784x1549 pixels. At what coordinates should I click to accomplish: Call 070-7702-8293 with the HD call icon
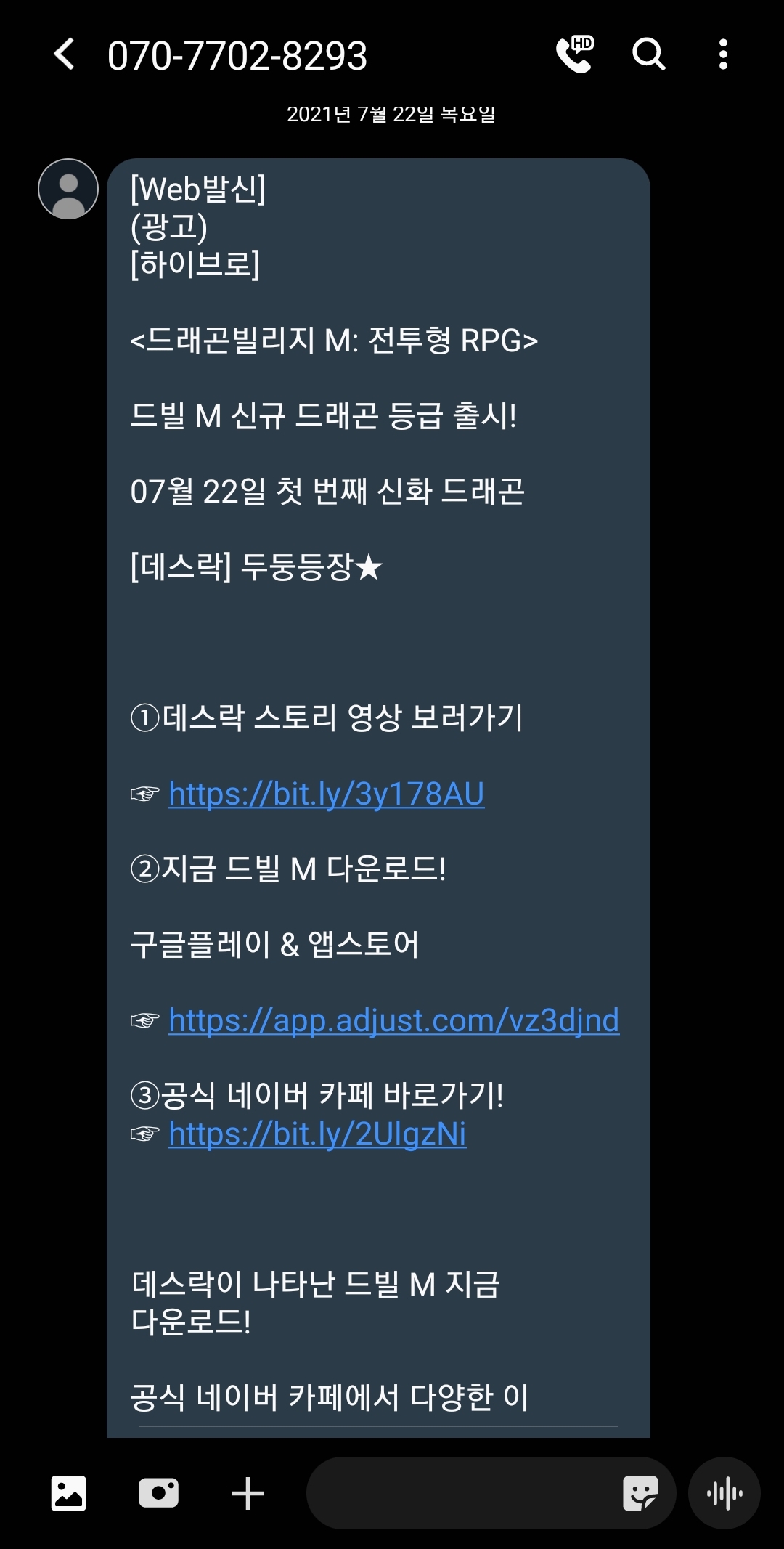click(574, 54)
